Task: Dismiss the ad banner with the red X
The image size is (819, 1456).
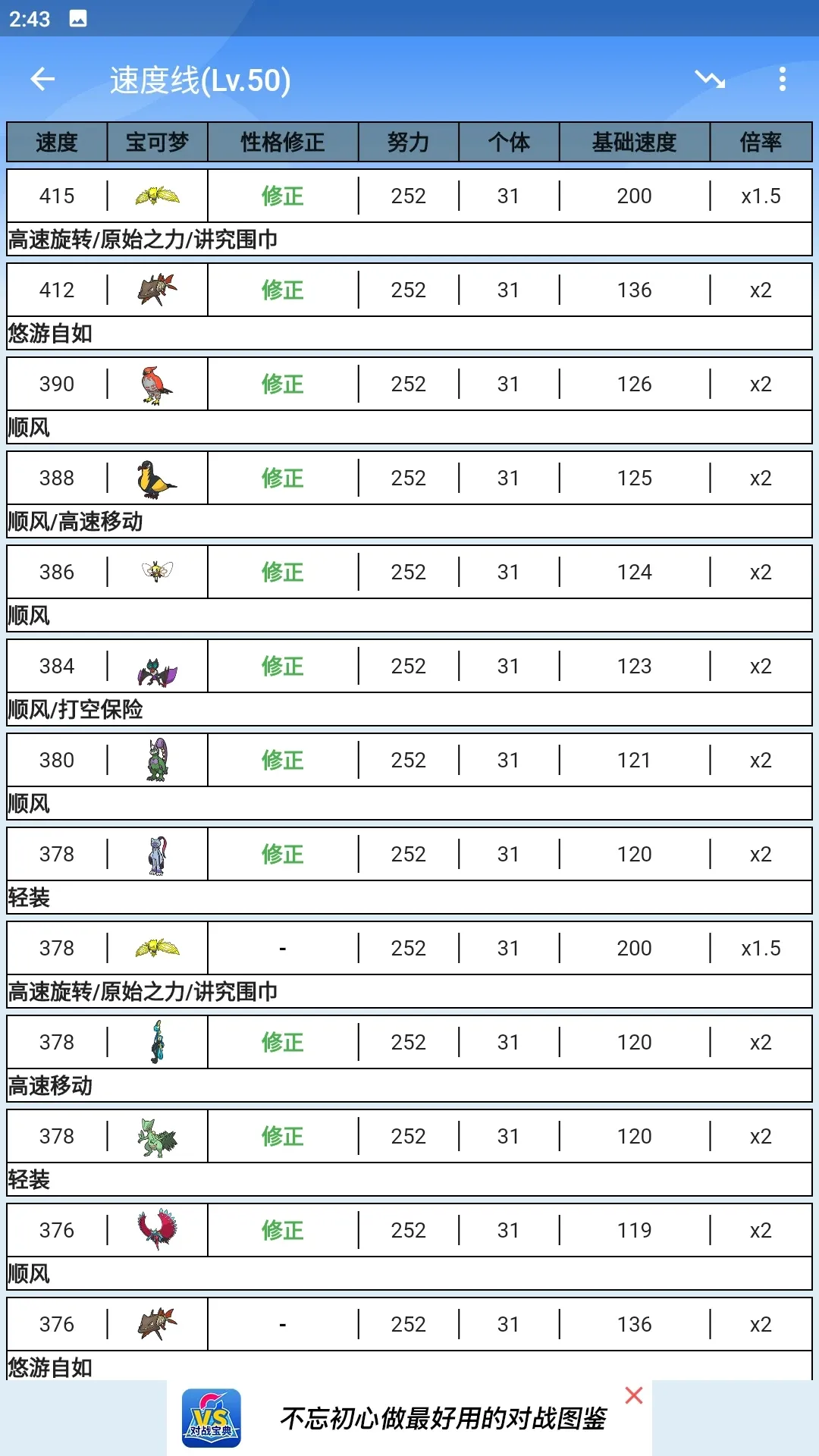Action: coord(634,1395)
